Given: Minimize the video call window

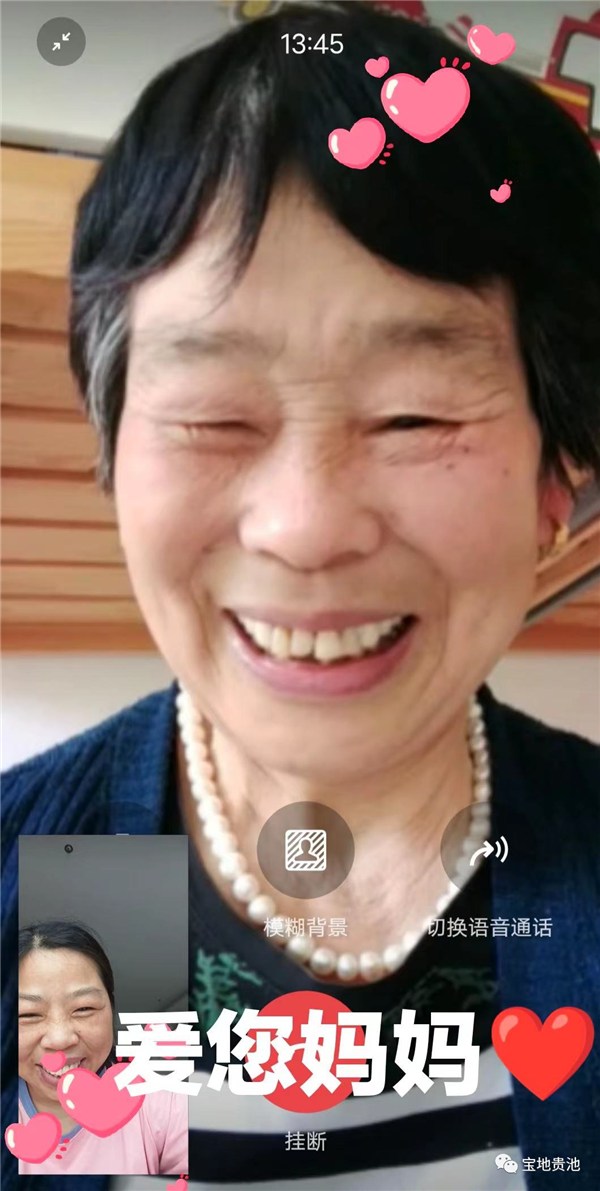Looking at the screenshot, I should click(x=61, y=42).
